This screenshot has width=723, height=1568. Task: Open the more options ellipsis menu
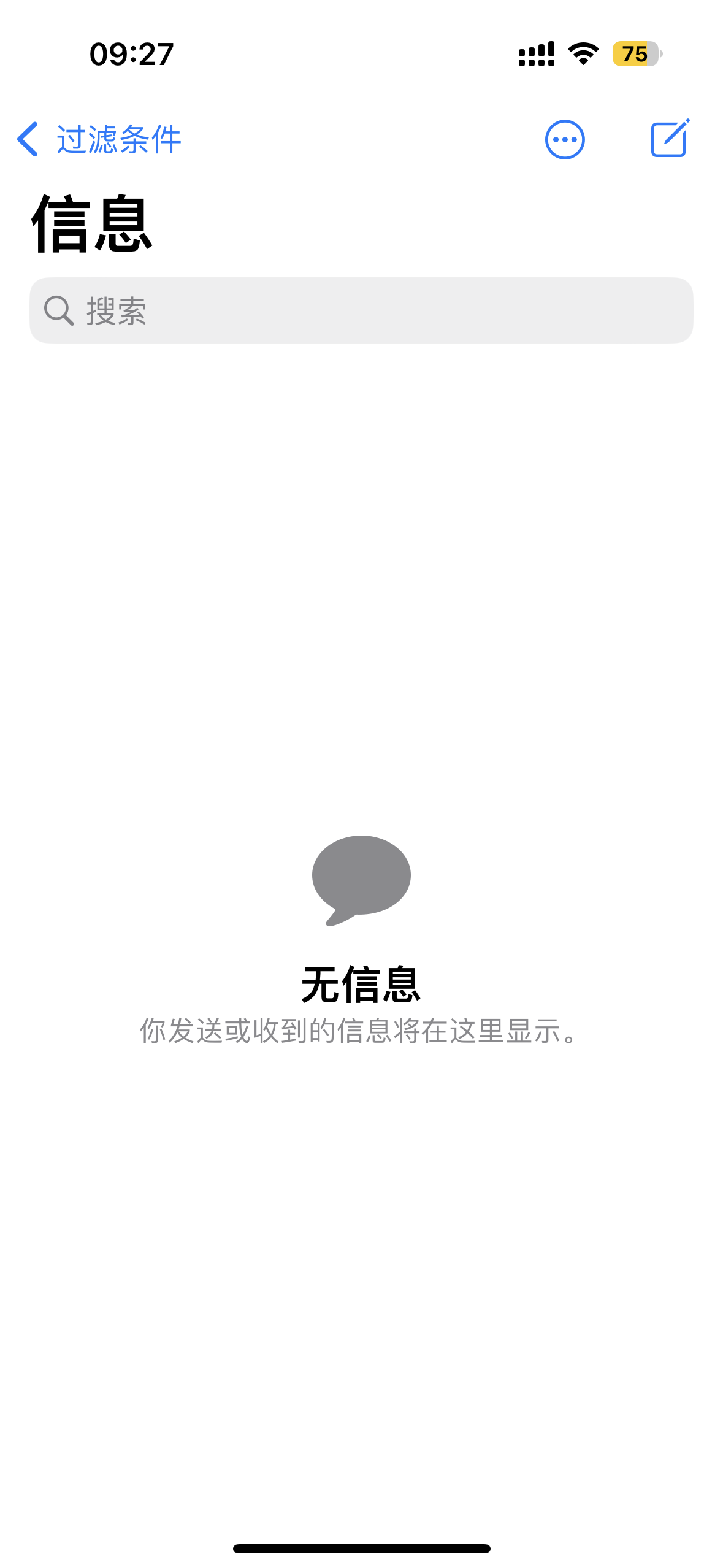pos(564,139)
